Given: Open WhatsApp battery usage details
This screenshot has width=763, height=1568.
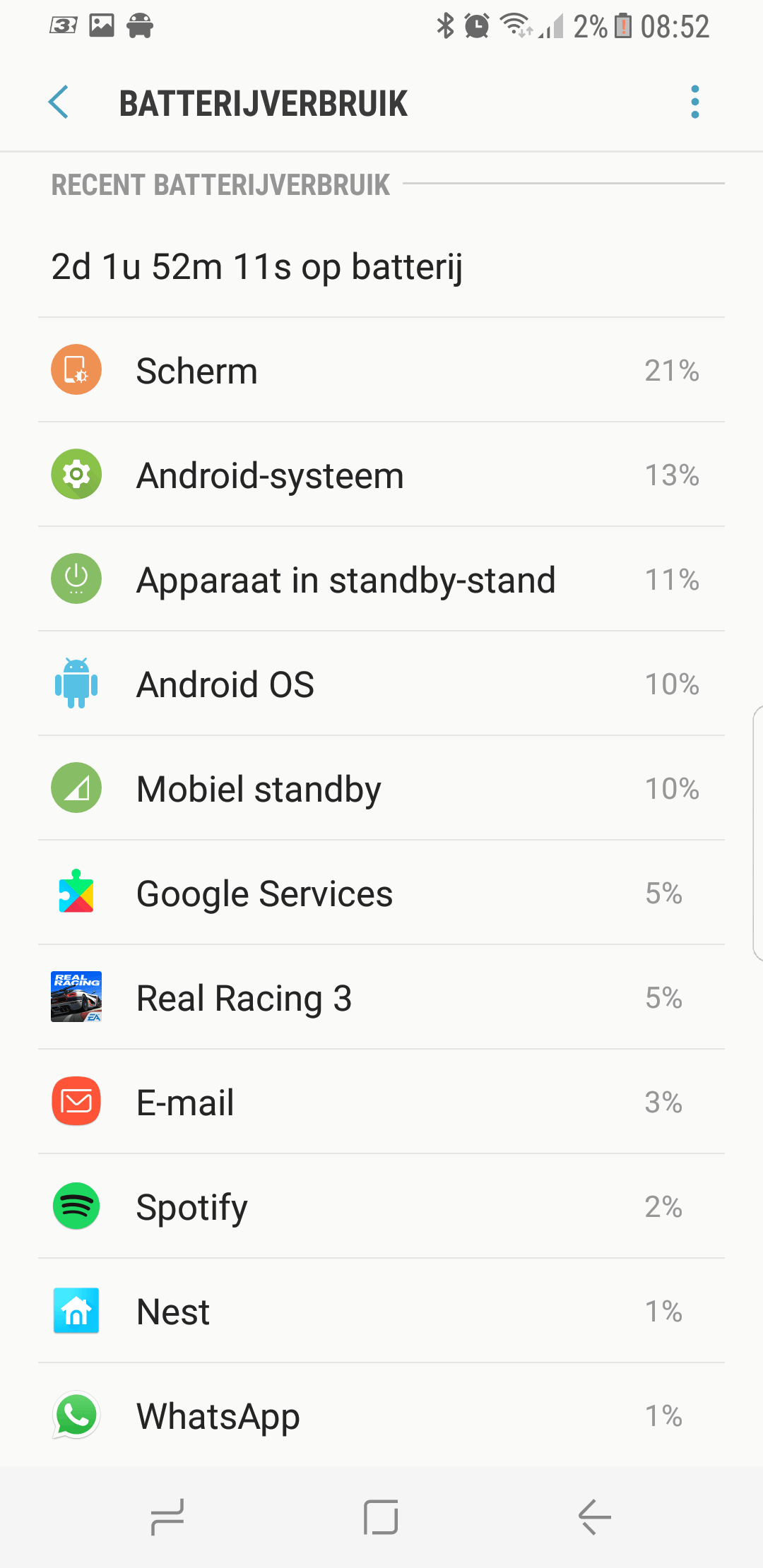Looking at the screenshot, I should click(381, 1415).
